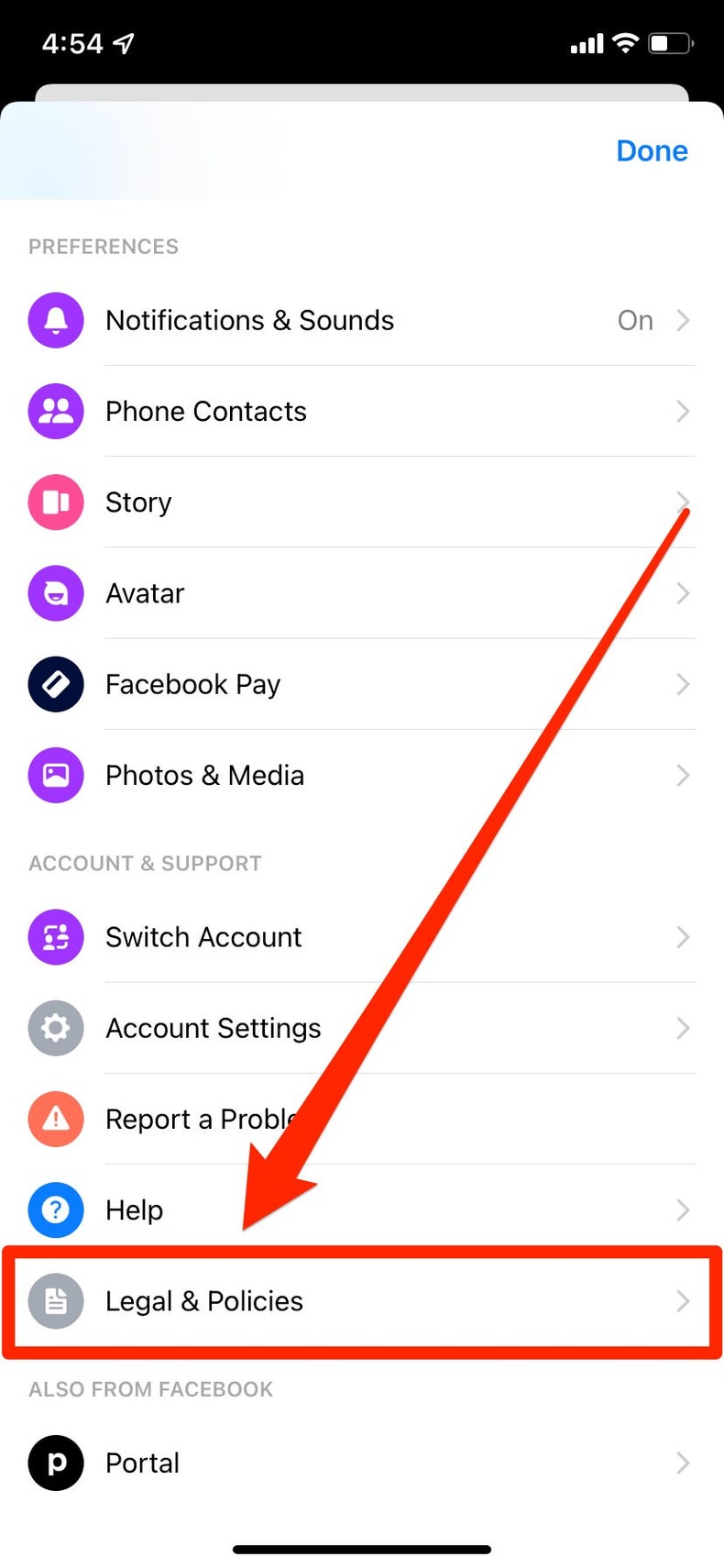The height and width of the screenshot is (1568, 724).
Task: Open the Help row
Action: coord(135,1209)
